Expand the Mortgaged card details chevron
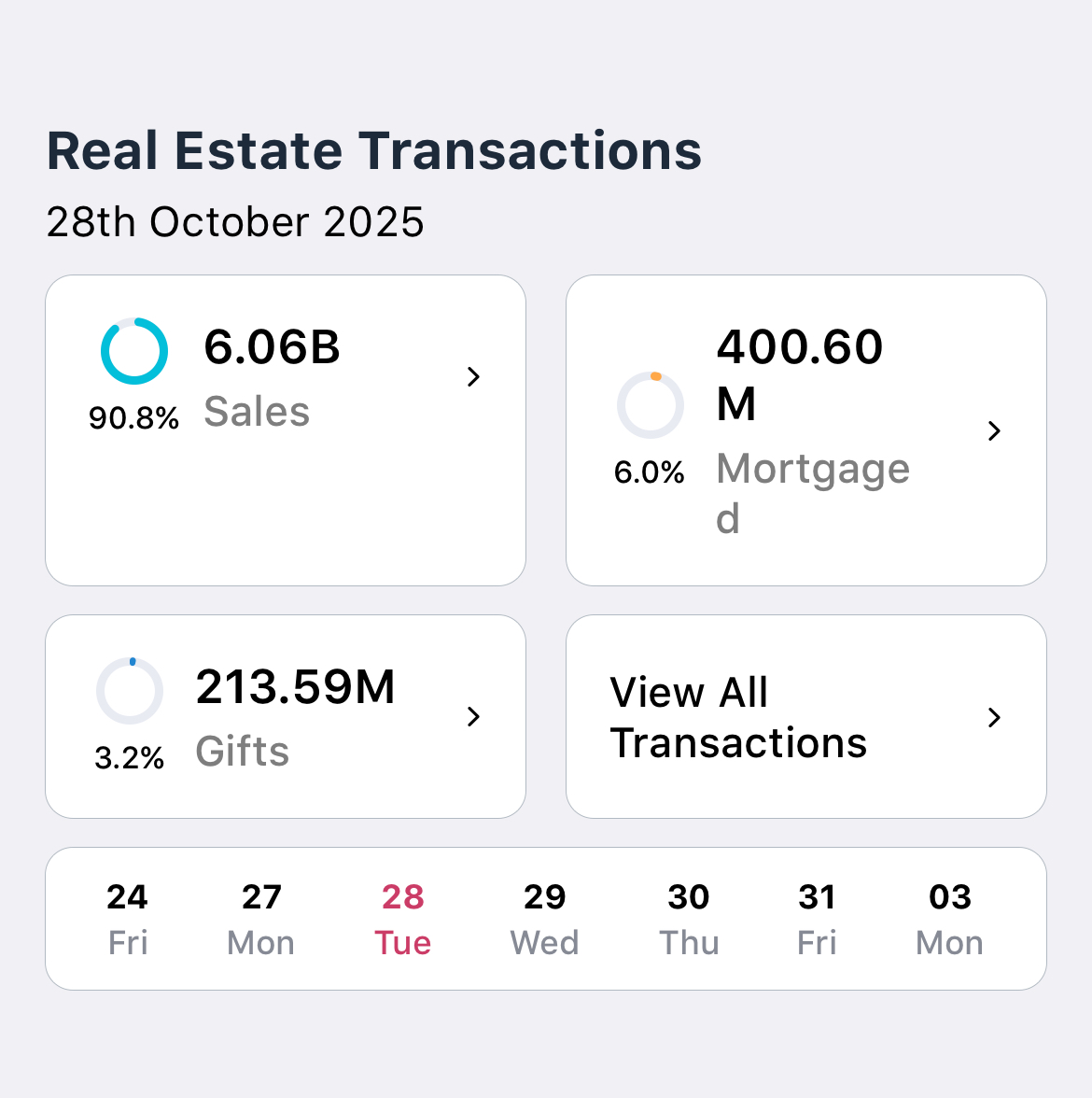 click(994, 431)
